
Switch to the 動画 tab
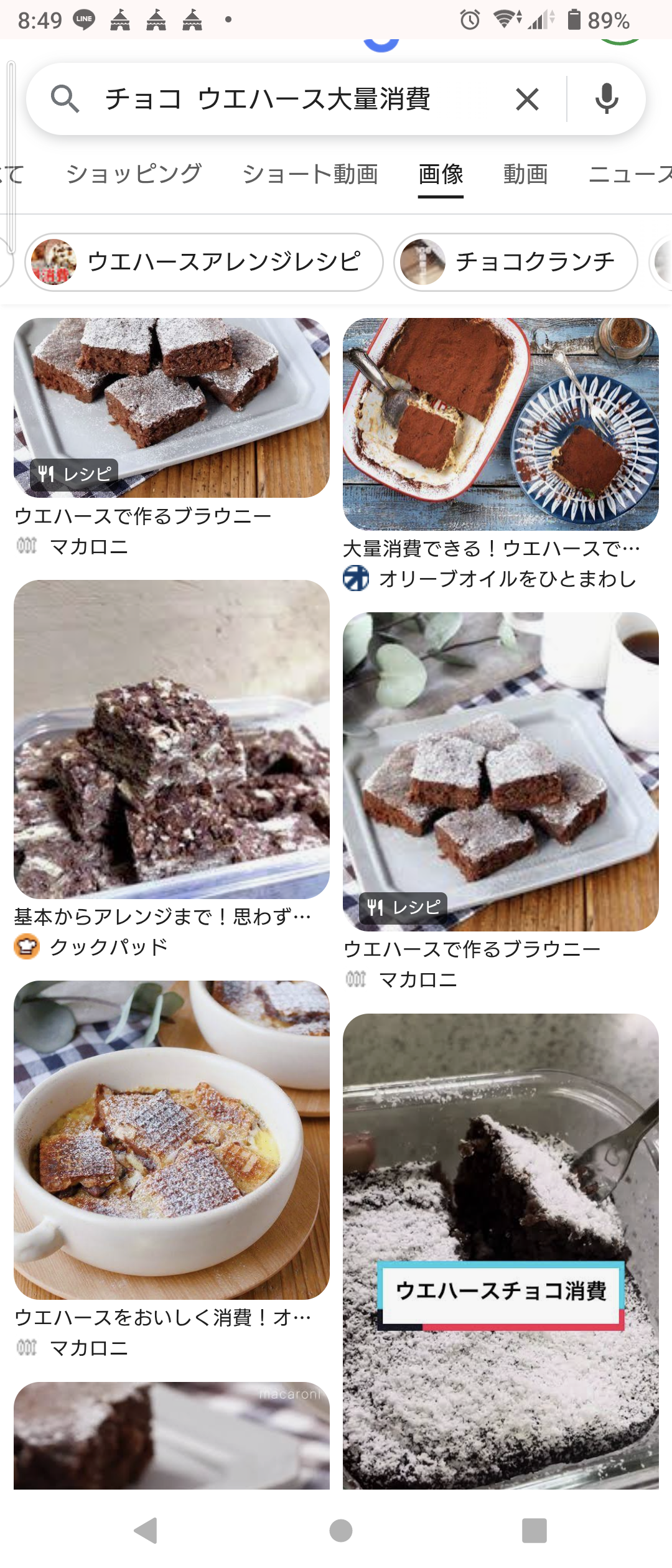pos(525,174)
